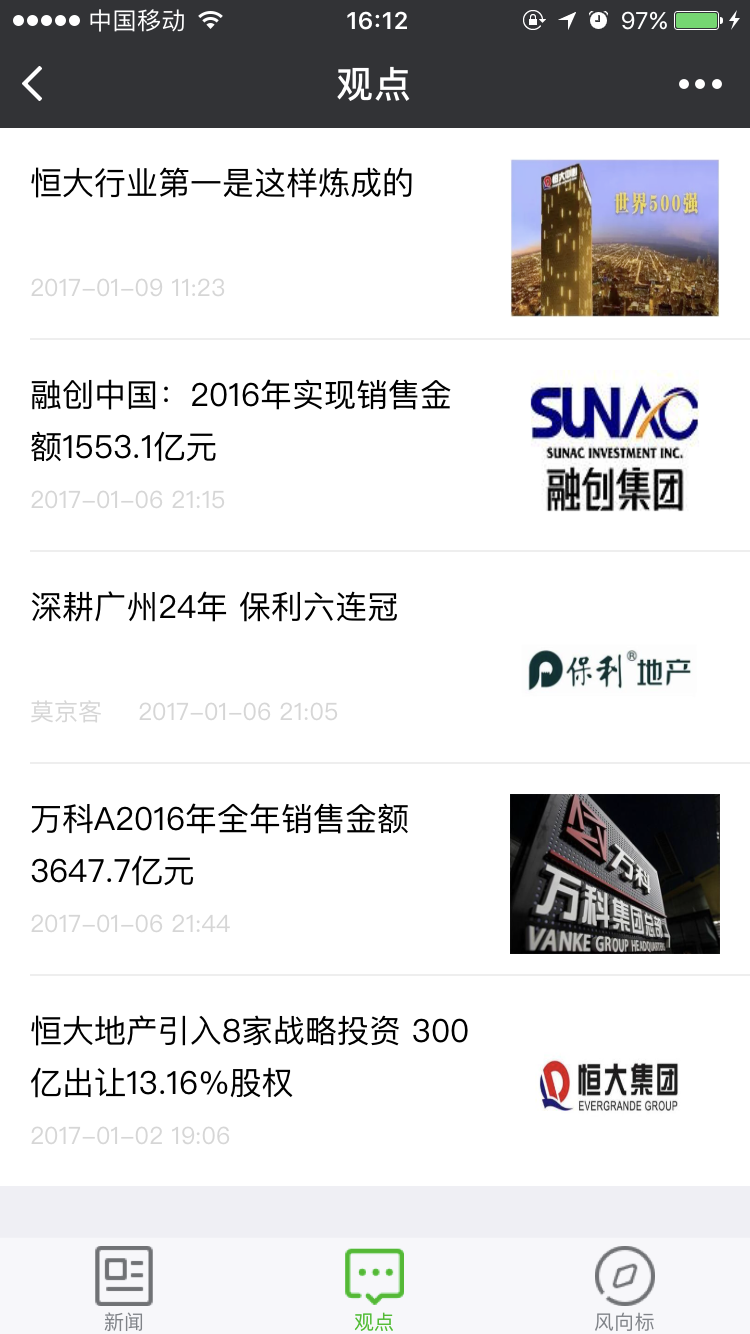Switch to the 新闻 tab
Screen dimensions: 750x1334
point(124,1290)
